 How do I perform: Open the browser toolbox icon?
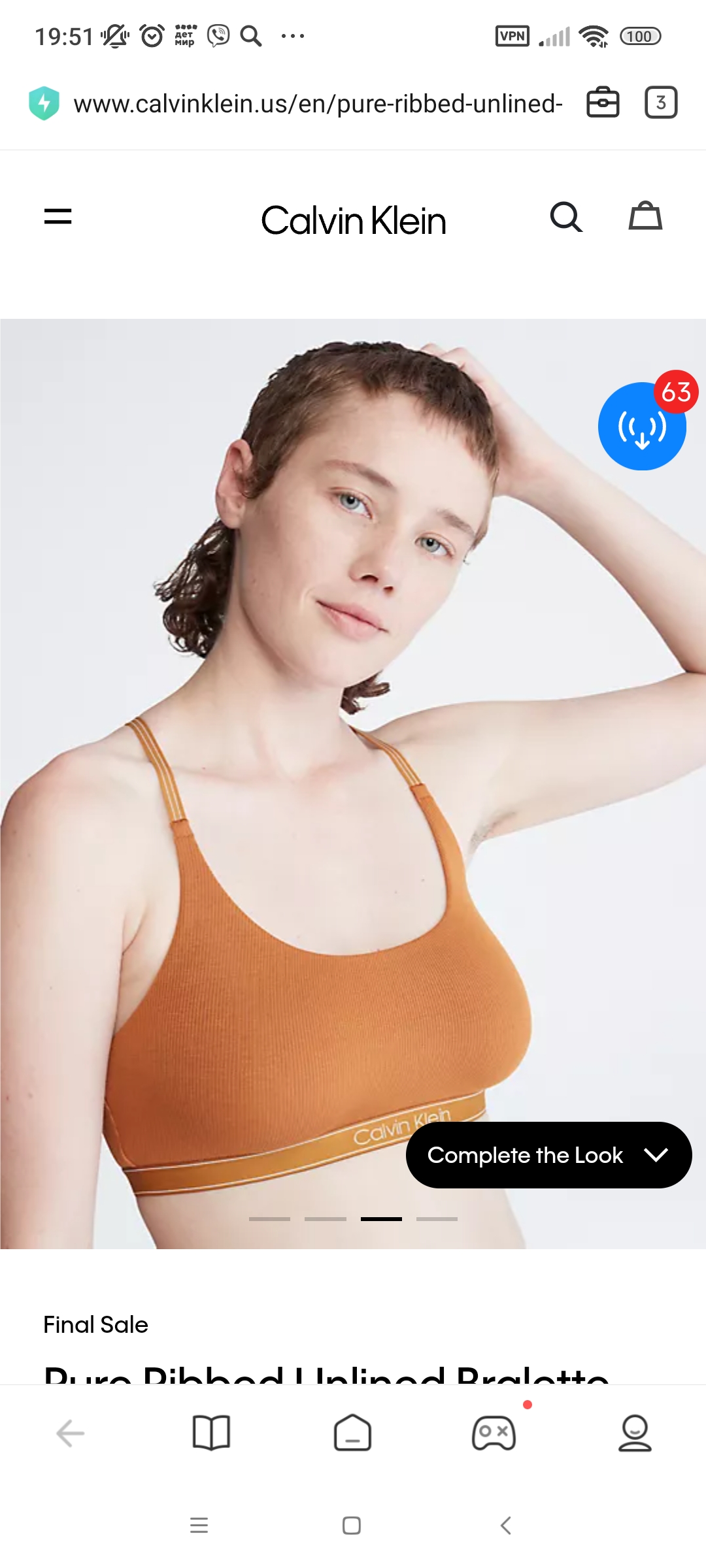coord(603,103)
